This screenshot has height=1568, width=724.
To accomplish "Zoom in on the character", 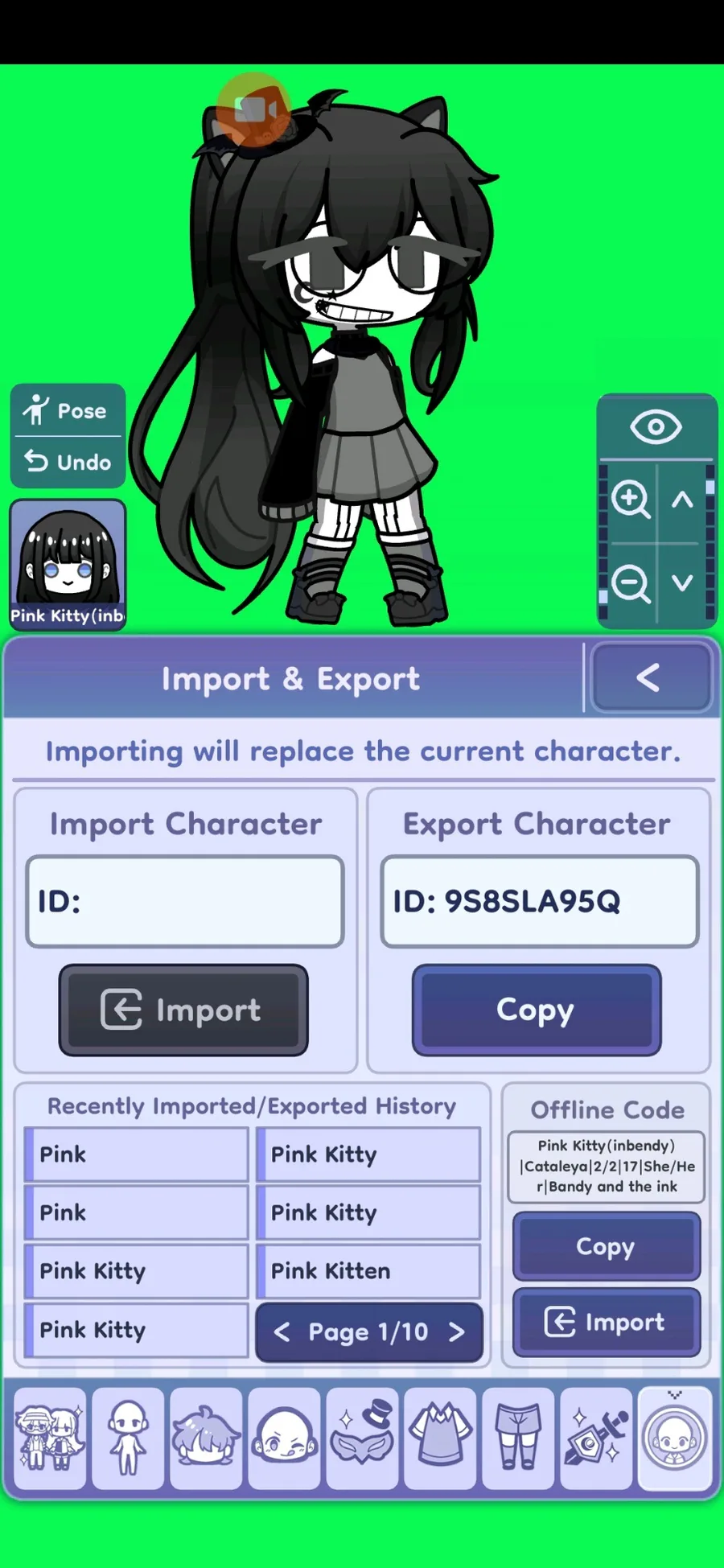I will tap(631, 500).
